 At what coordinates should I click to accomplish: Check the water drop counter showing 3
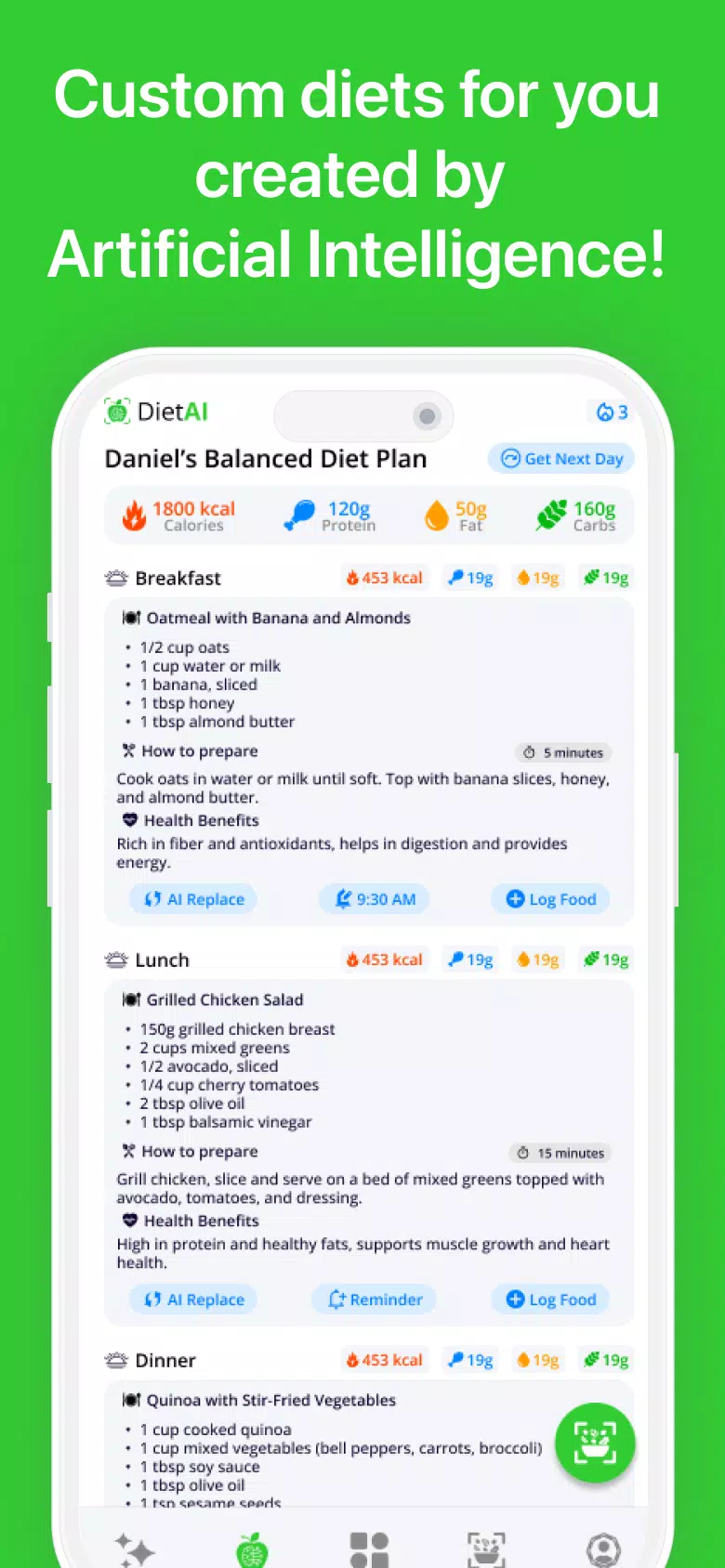tap(611, 412)
